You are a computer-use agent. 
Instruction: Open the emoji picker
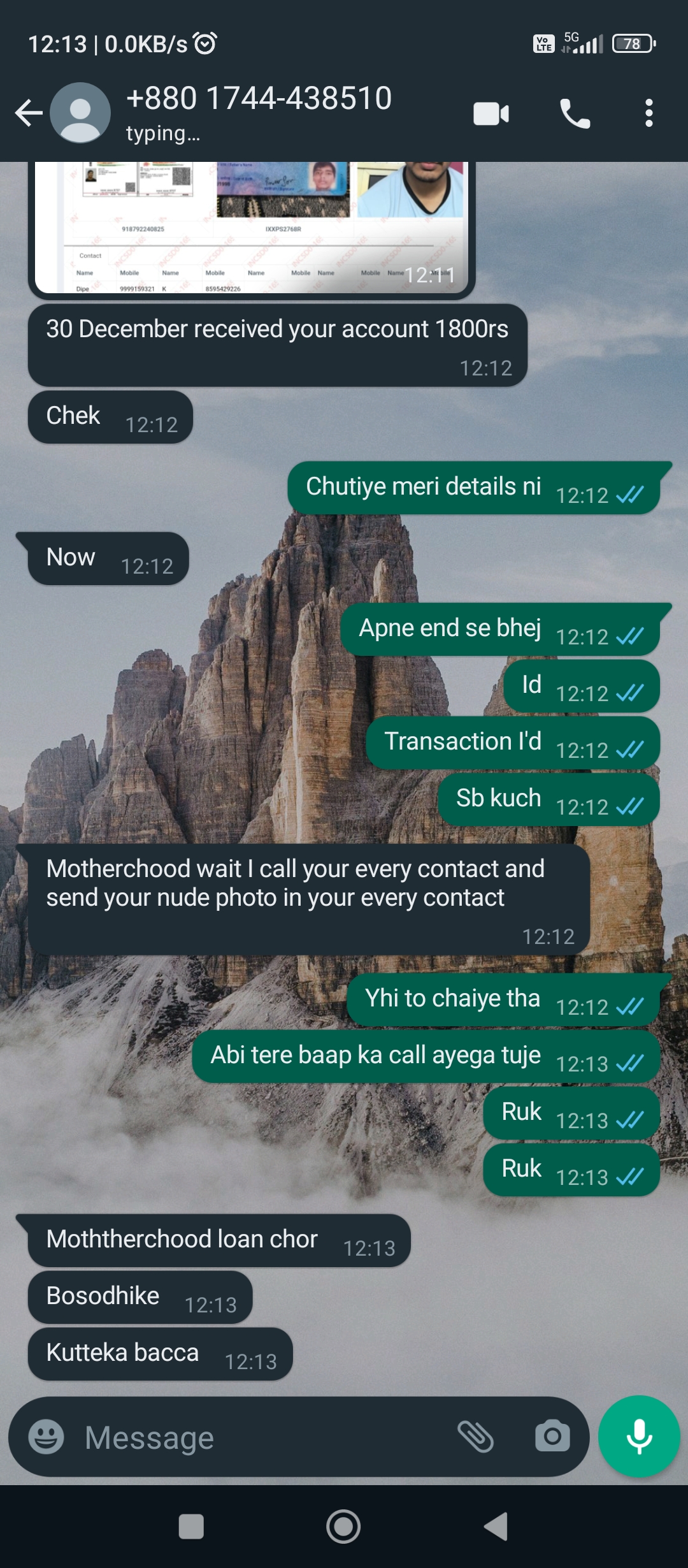47,1437
